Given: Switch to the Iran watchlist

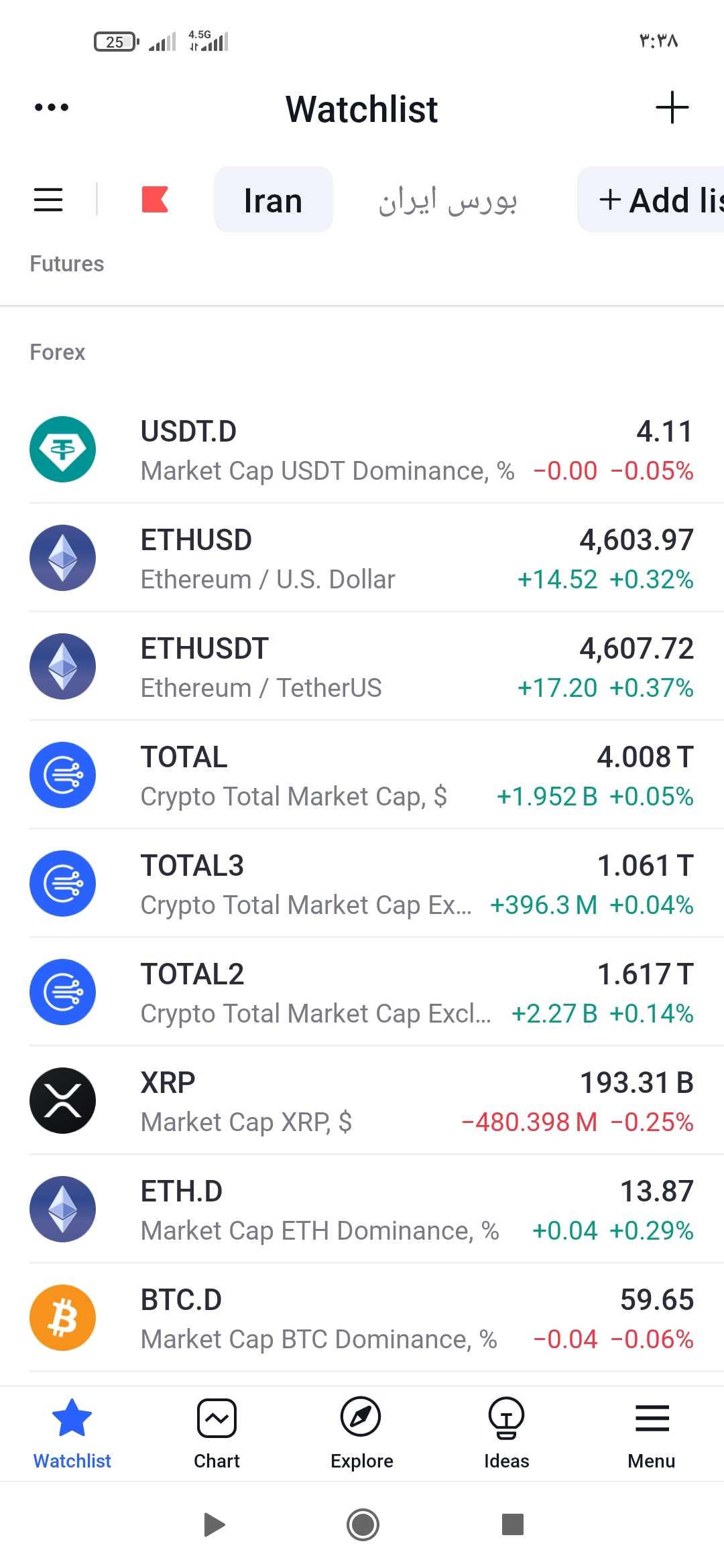Looking at the screenshot, I should coord(273,200).
